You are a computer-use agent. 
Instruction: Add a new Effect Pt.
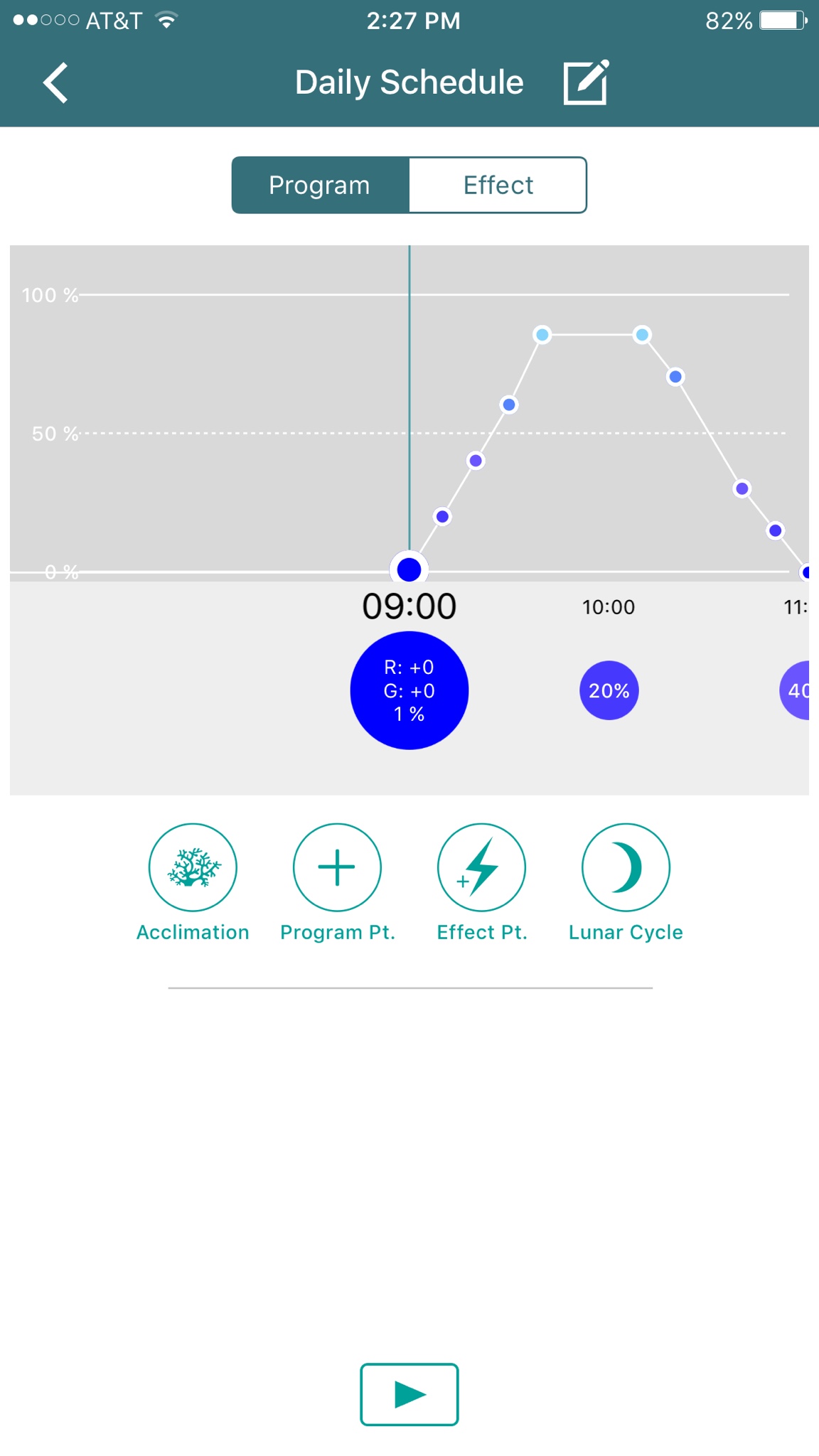click(x=481, y=867)
